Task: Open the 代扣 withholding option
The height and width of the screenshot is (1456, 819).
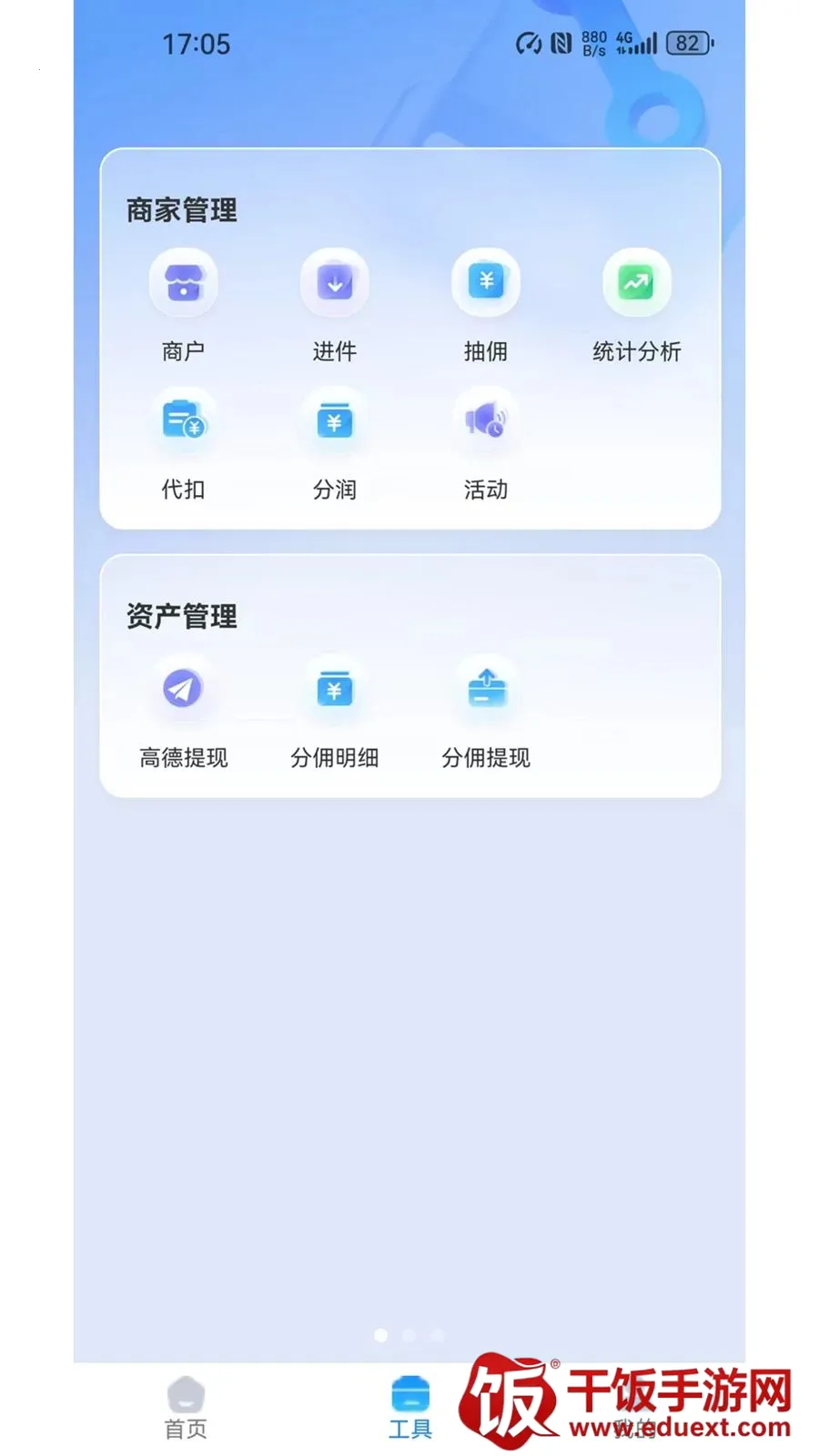Action: [x=183, y=444]
